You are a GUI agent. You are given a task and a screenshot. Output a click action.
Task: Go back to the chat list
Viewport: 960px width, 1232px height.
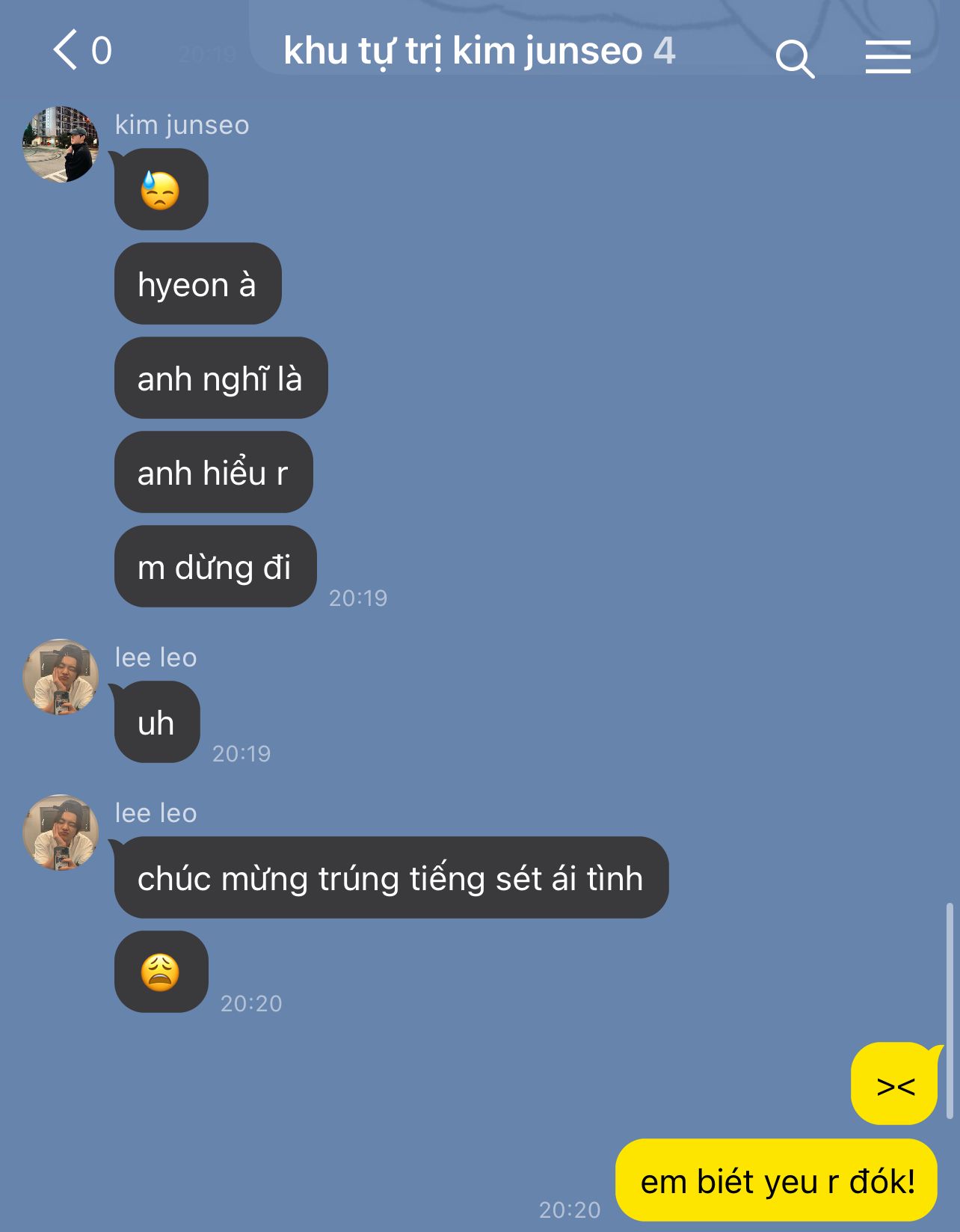67,50
